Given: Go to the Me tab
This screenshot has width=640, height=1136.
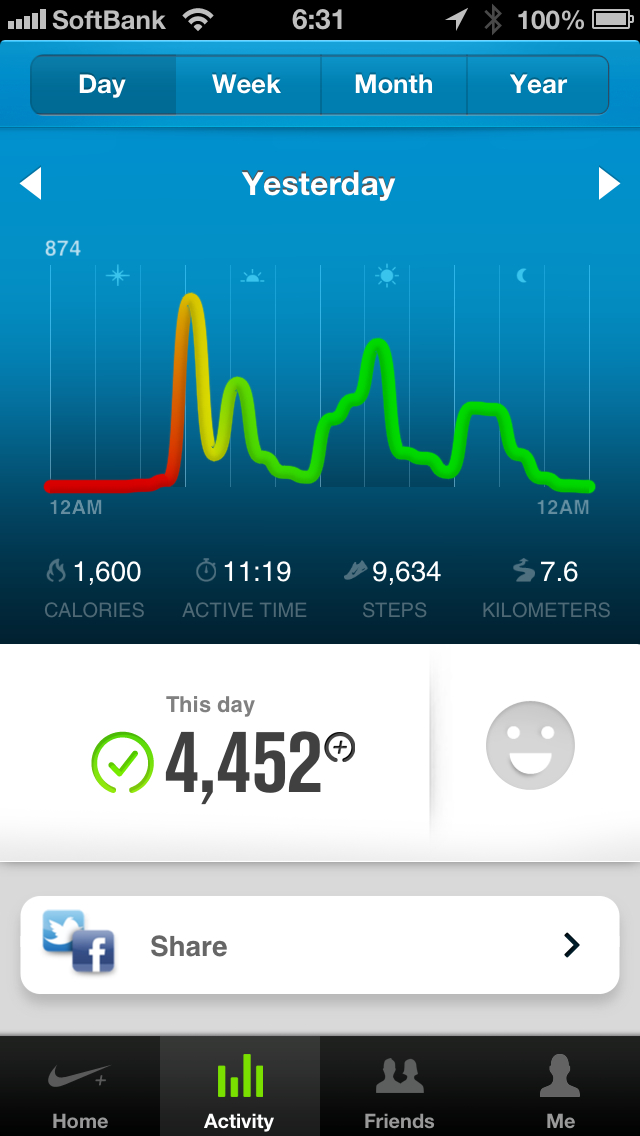Looking at the screenshot, I should pos(560,1088).
